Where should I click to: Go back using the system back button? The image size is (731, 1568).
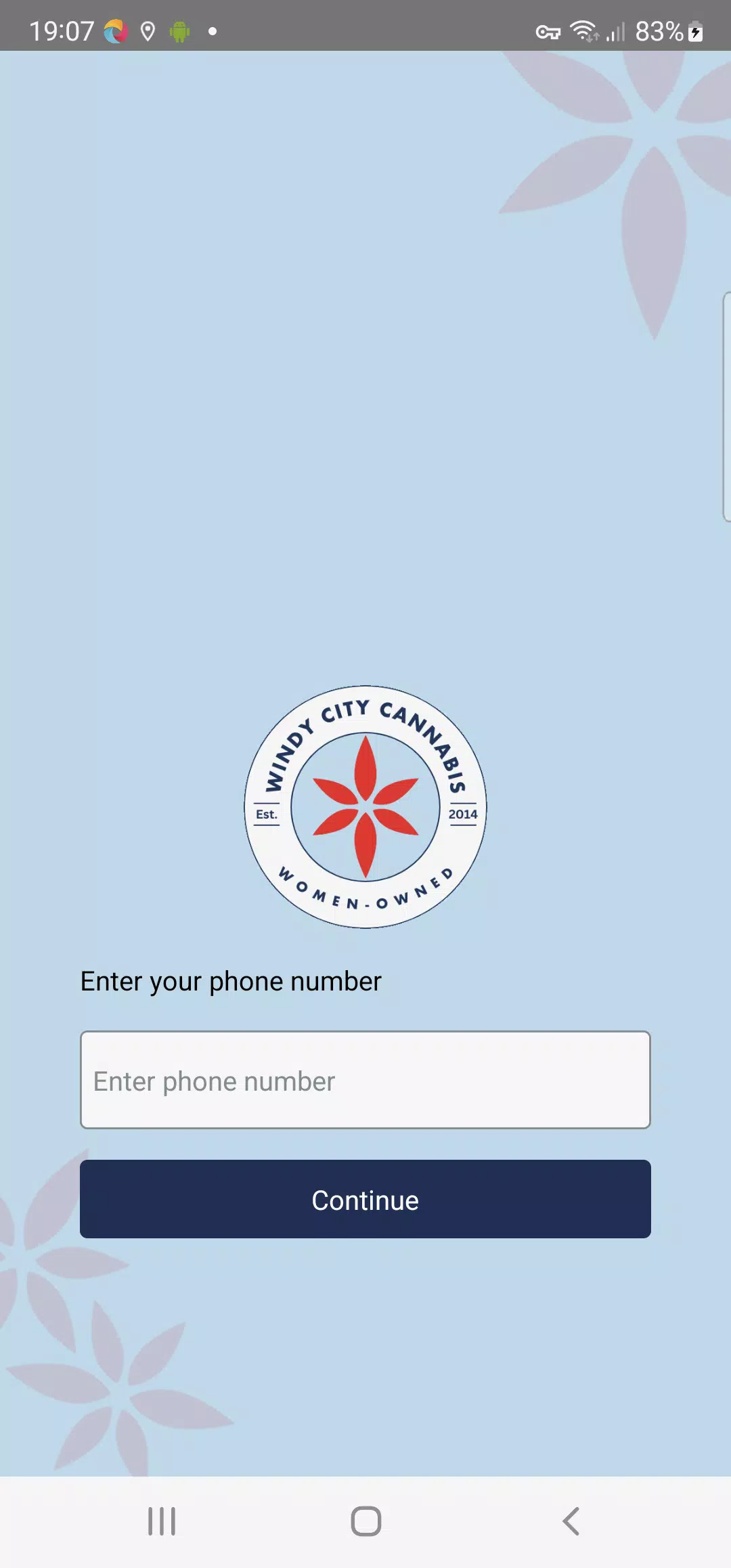pyautogui.click(x=571, y=1521)
